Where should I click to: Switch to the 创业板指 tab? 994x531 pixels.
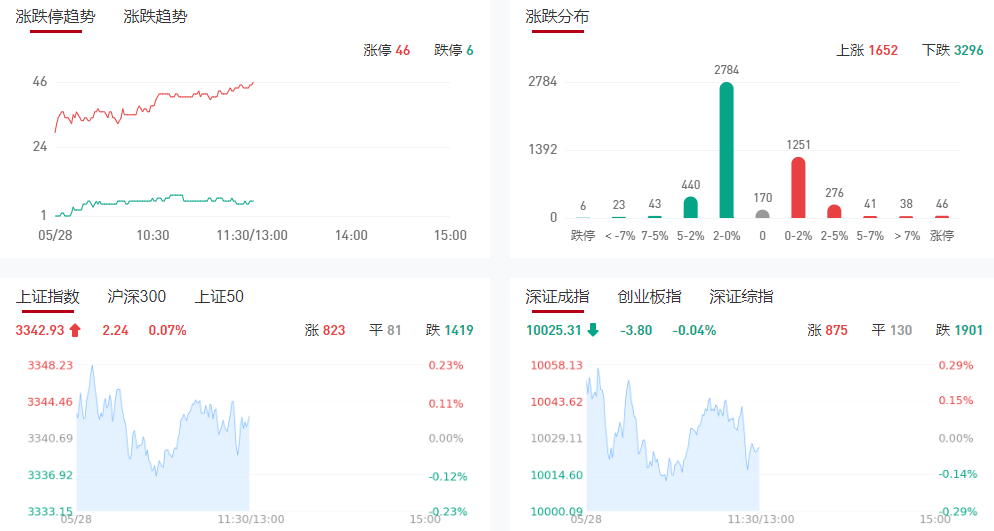tap(649, 297)
